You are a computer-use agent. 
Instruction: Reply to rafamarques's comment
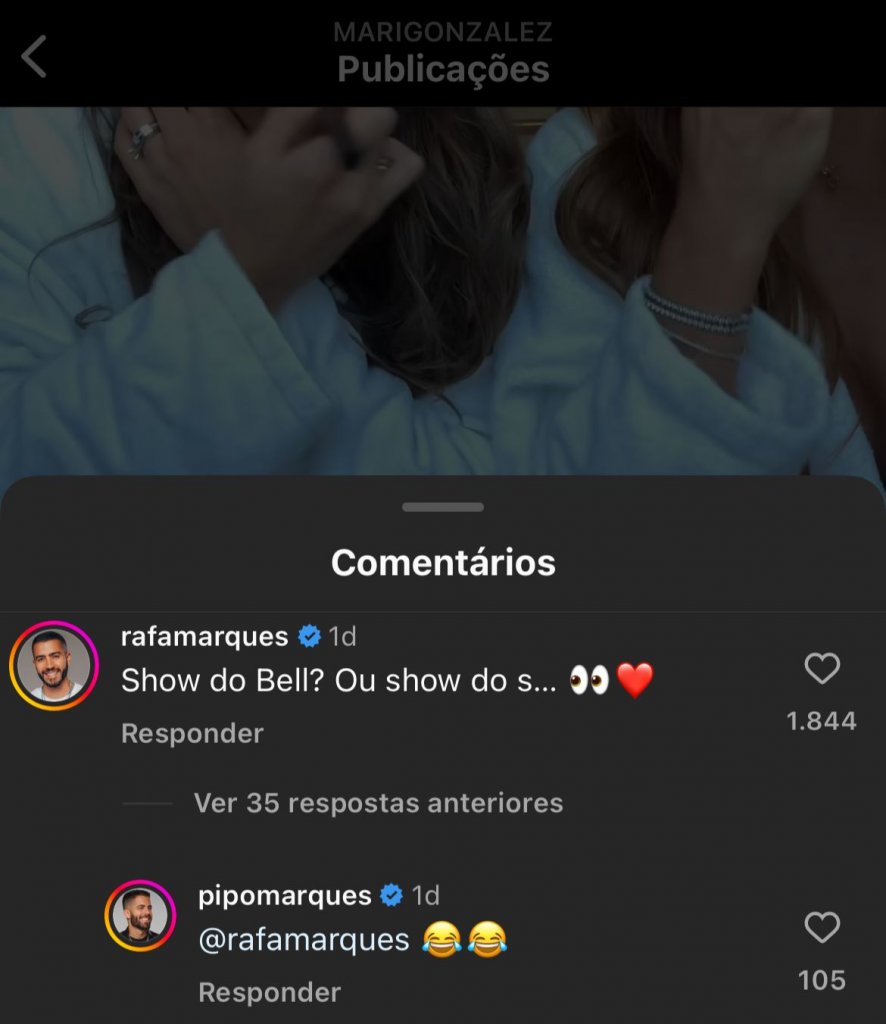tap(192, 733)
